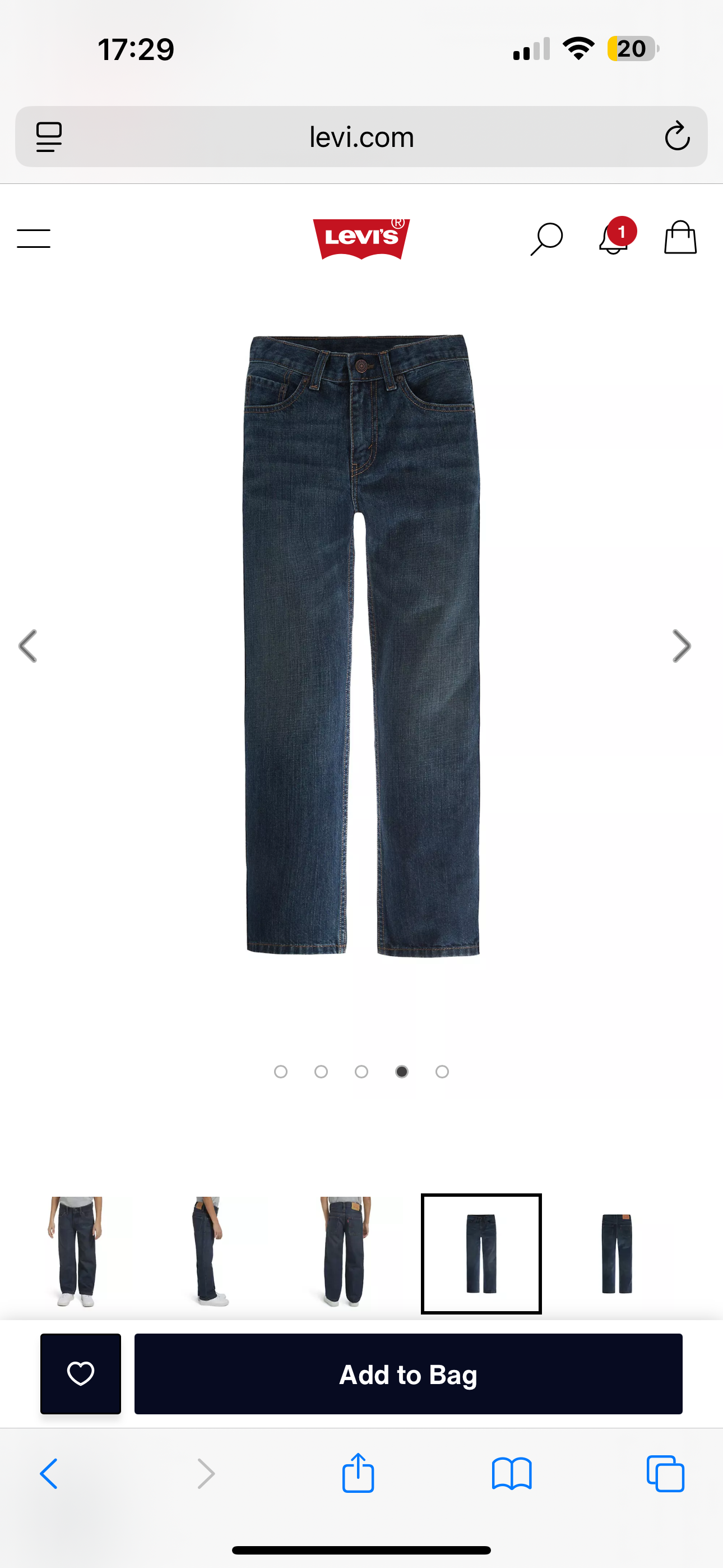Show the next product image
Screen dimensions: 723x1568
click(681, 646)
